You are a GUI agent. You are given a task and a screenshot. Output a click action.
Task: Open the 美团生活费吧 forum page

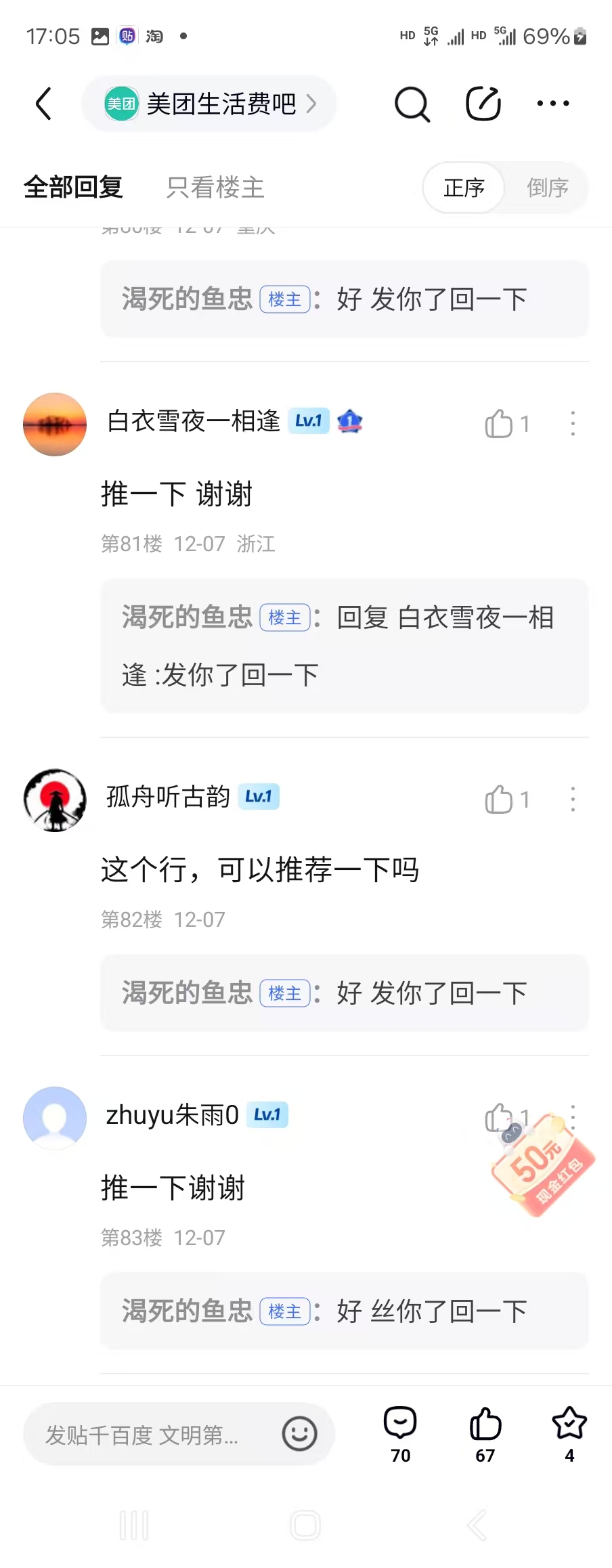point(210,104)
